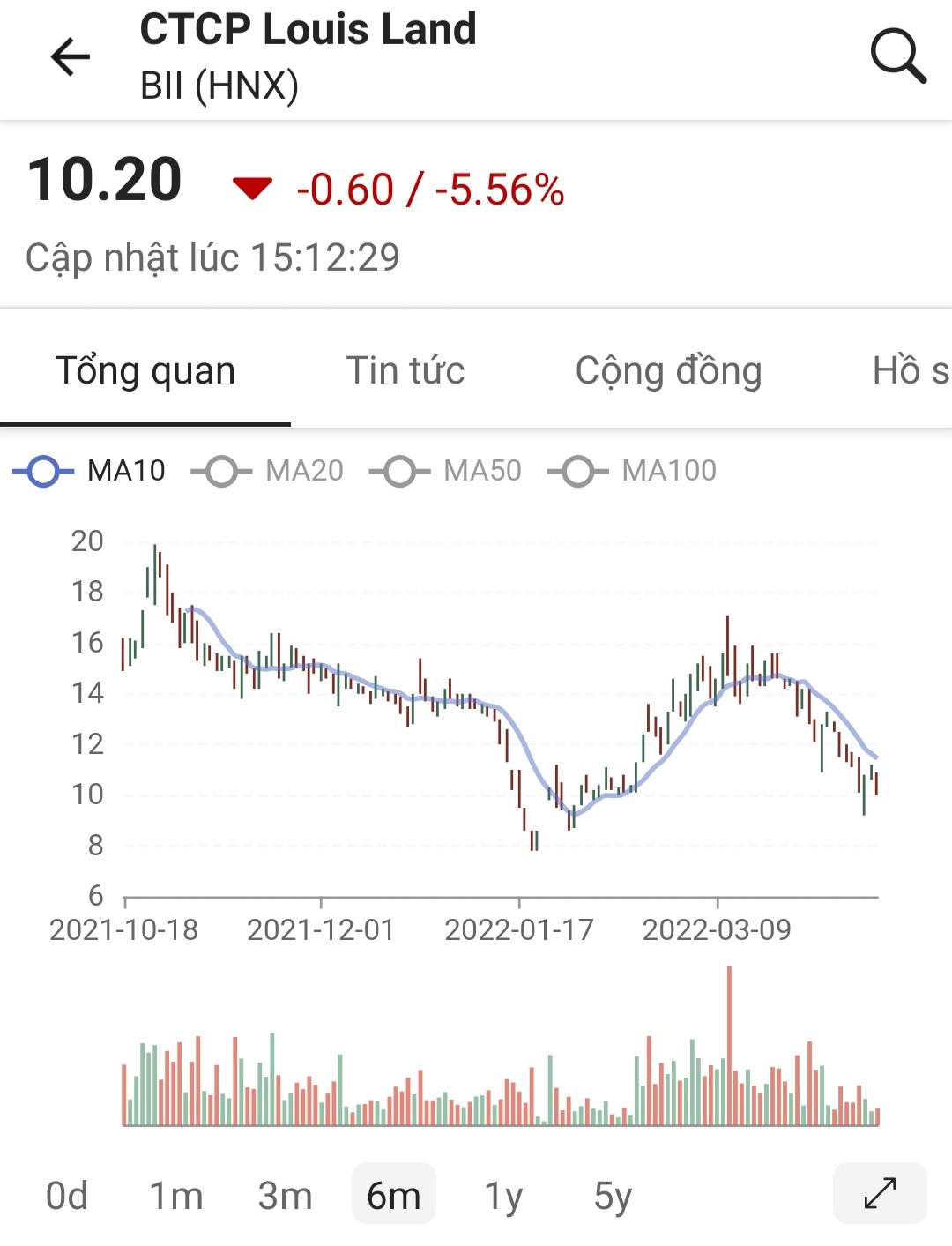Switch to the Tin tức tab
The width and height of the screenshot is (952, 1246).
(405, 370)
